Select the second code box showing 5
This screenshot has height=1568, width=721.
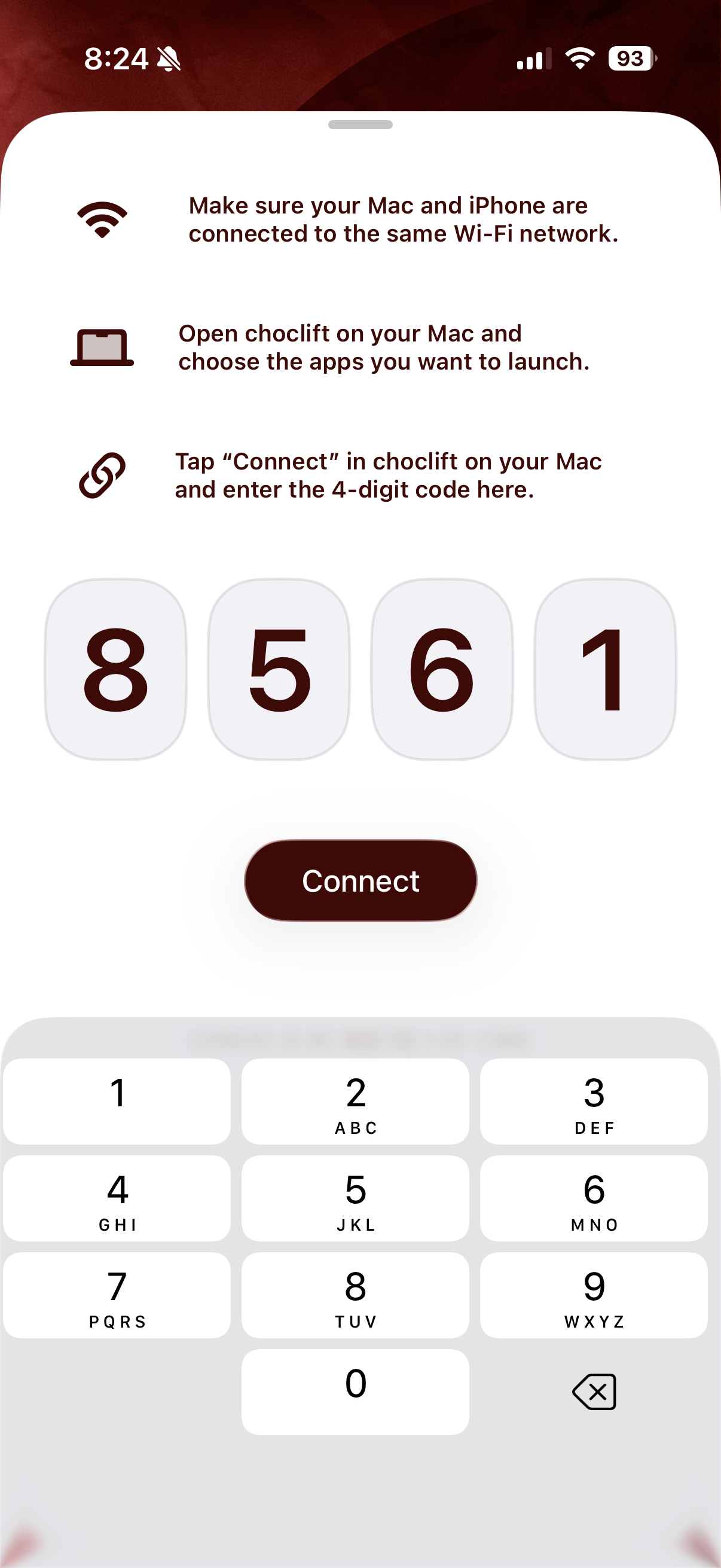click(279, 669)
